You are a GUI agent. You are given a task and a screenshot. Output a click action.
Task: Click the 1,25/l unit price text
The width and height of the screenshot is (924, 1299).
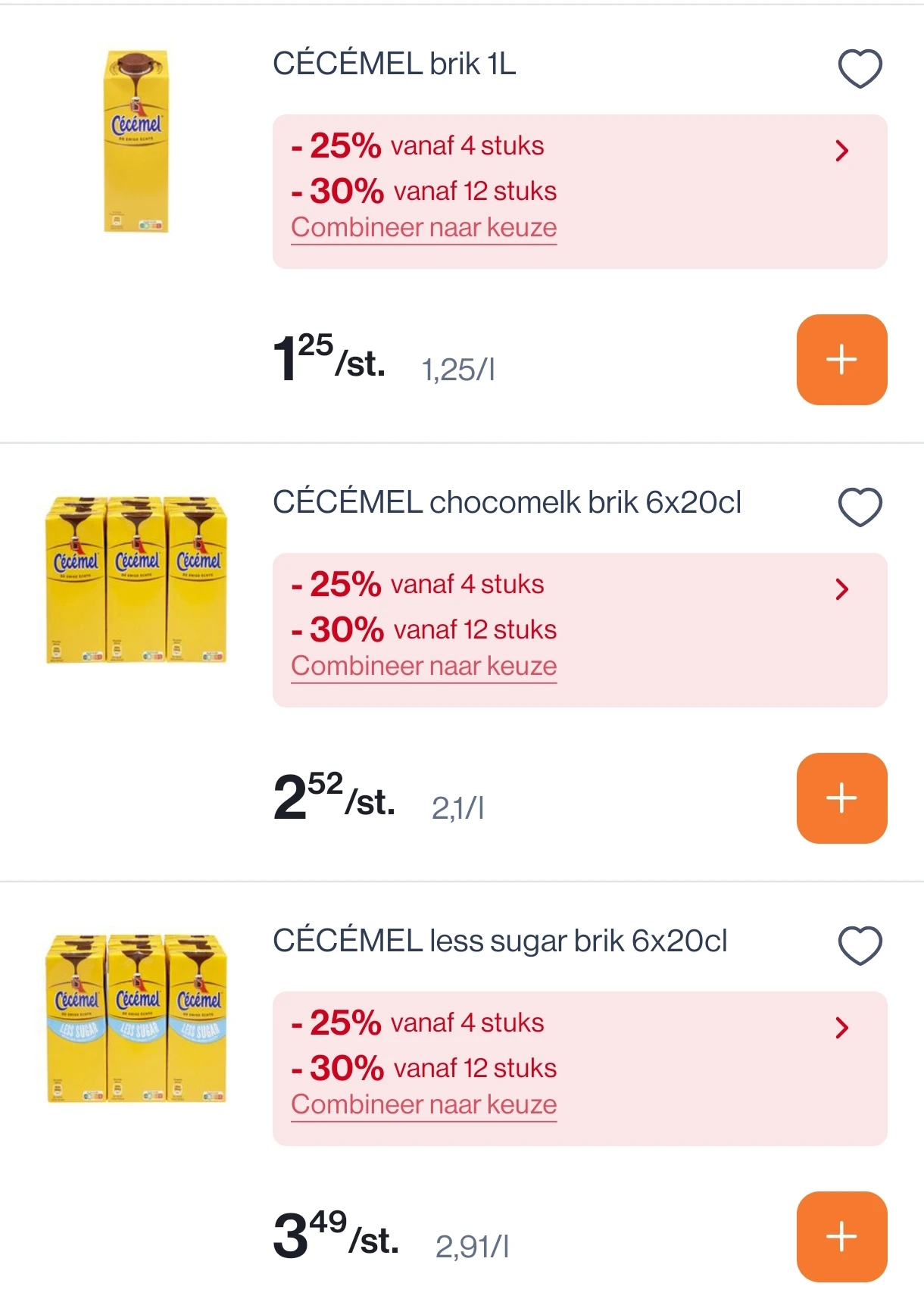point(457,370)
